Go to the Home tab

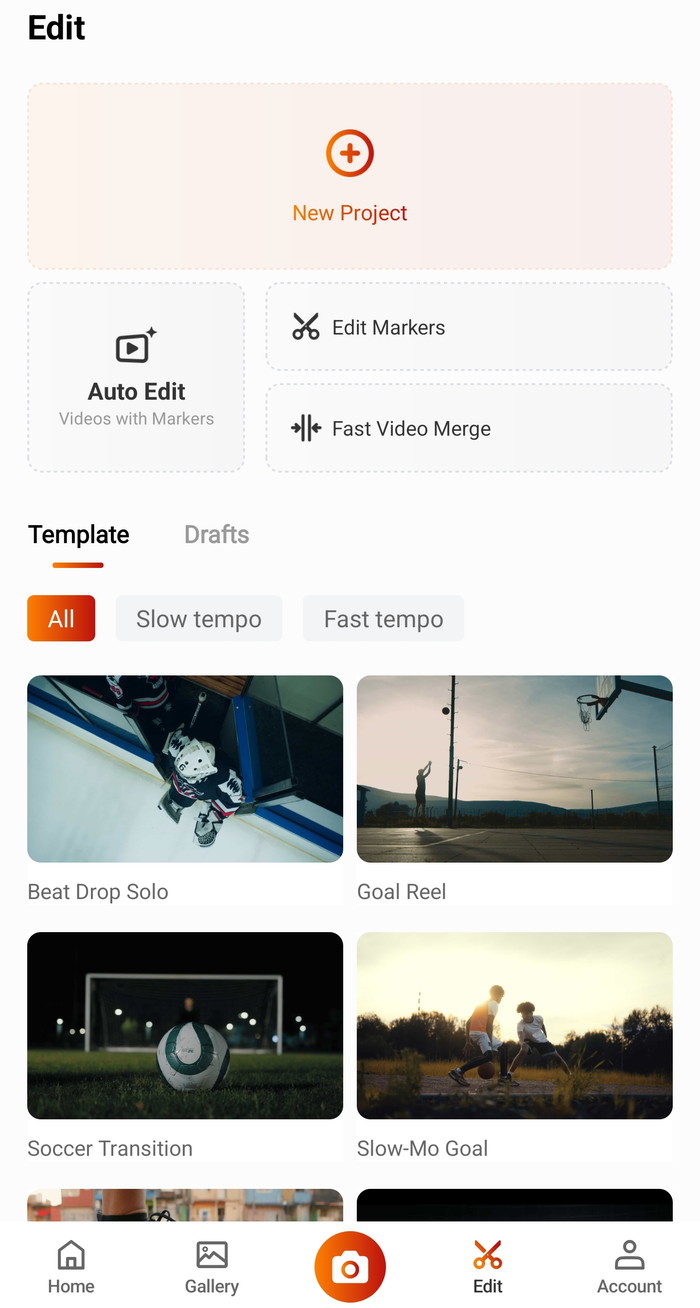click(x=71, y=1267)
